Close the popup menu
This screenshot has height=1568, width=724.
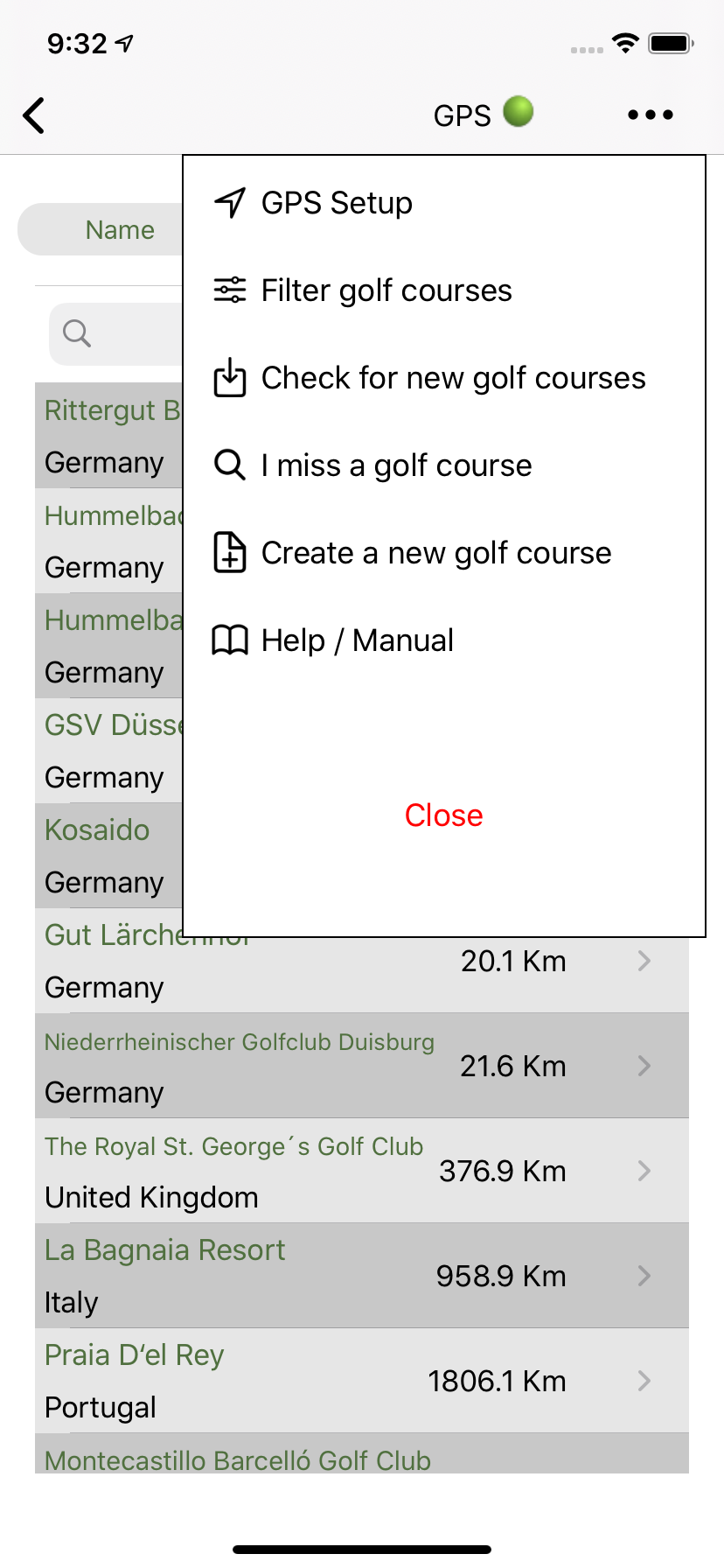coord(444,815)
